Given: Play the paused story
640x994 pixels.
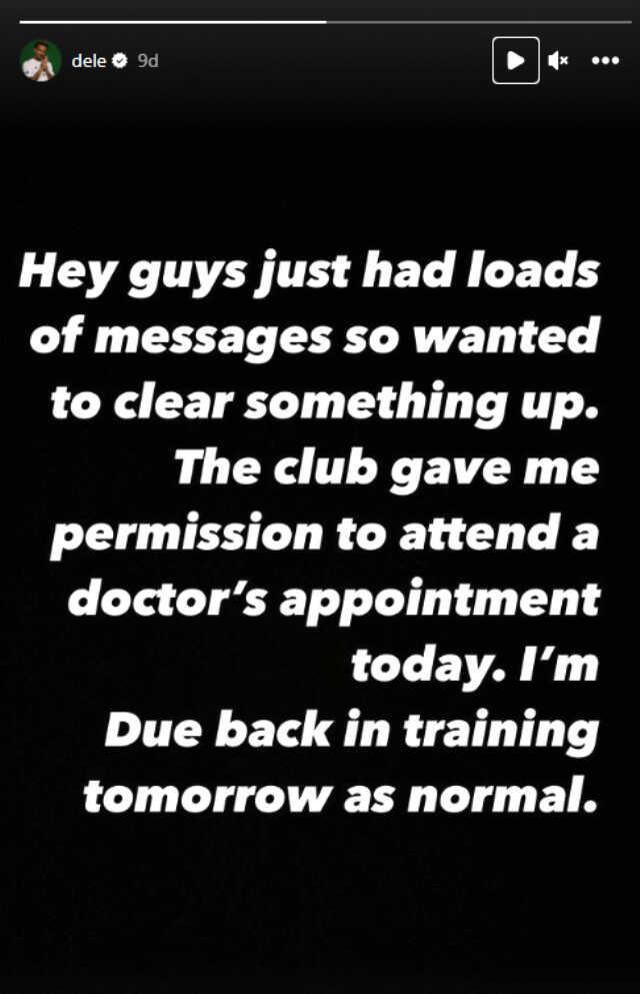Looking at the screenshot, I should click(x=515, y=60).
